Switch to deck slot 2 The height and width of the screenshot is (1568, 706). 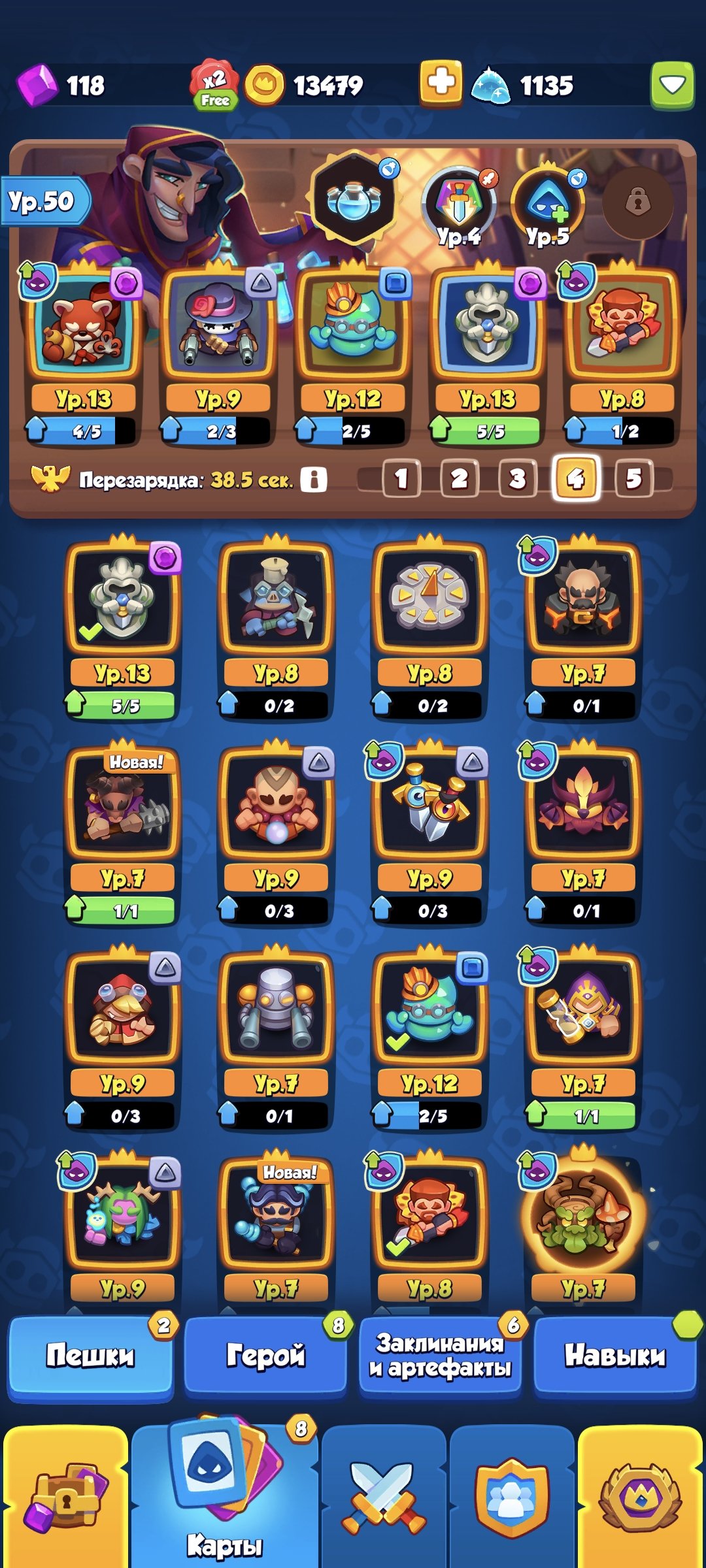[x=459, y=479]
